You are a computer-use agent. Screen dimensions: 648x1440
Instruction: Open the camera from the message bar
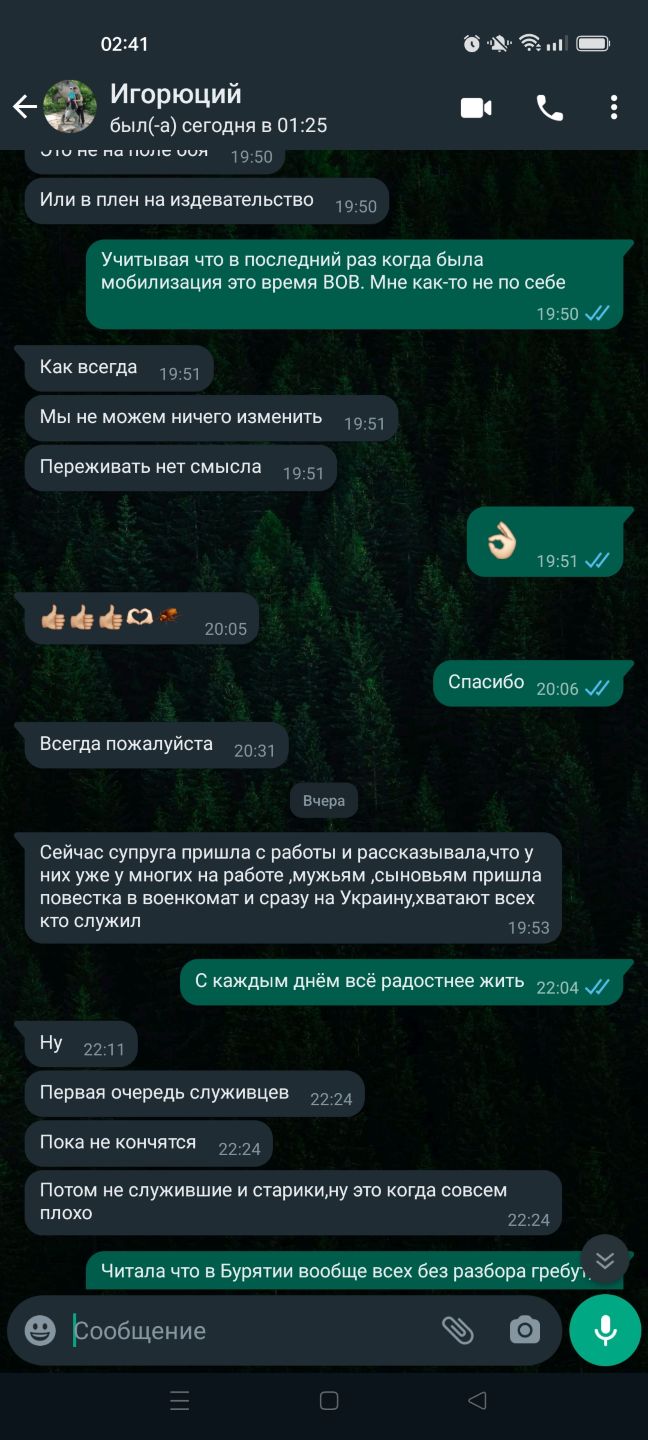[524, 1330]
